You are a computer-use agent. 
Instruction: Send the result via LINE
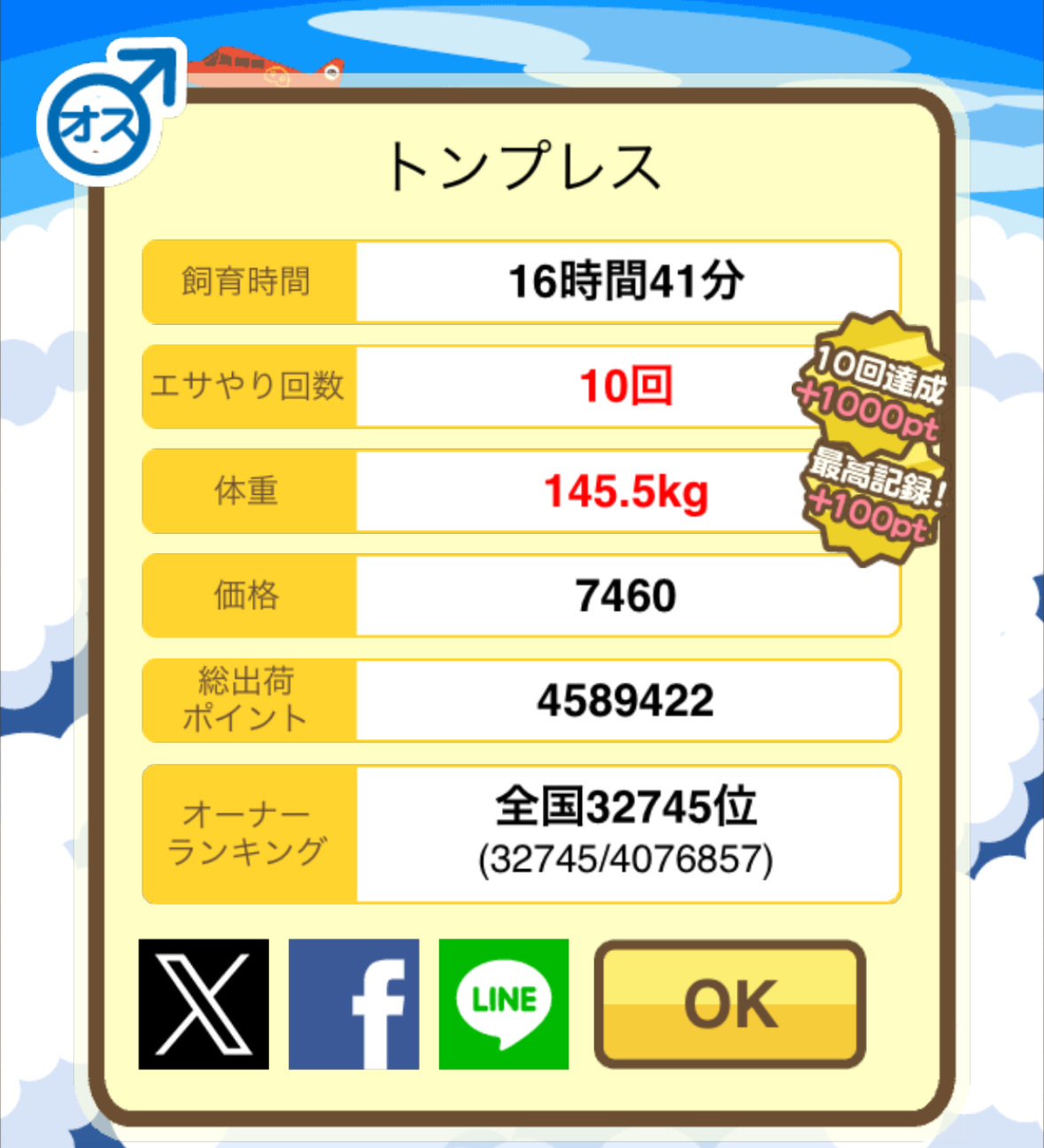[x=503, y=1004]
